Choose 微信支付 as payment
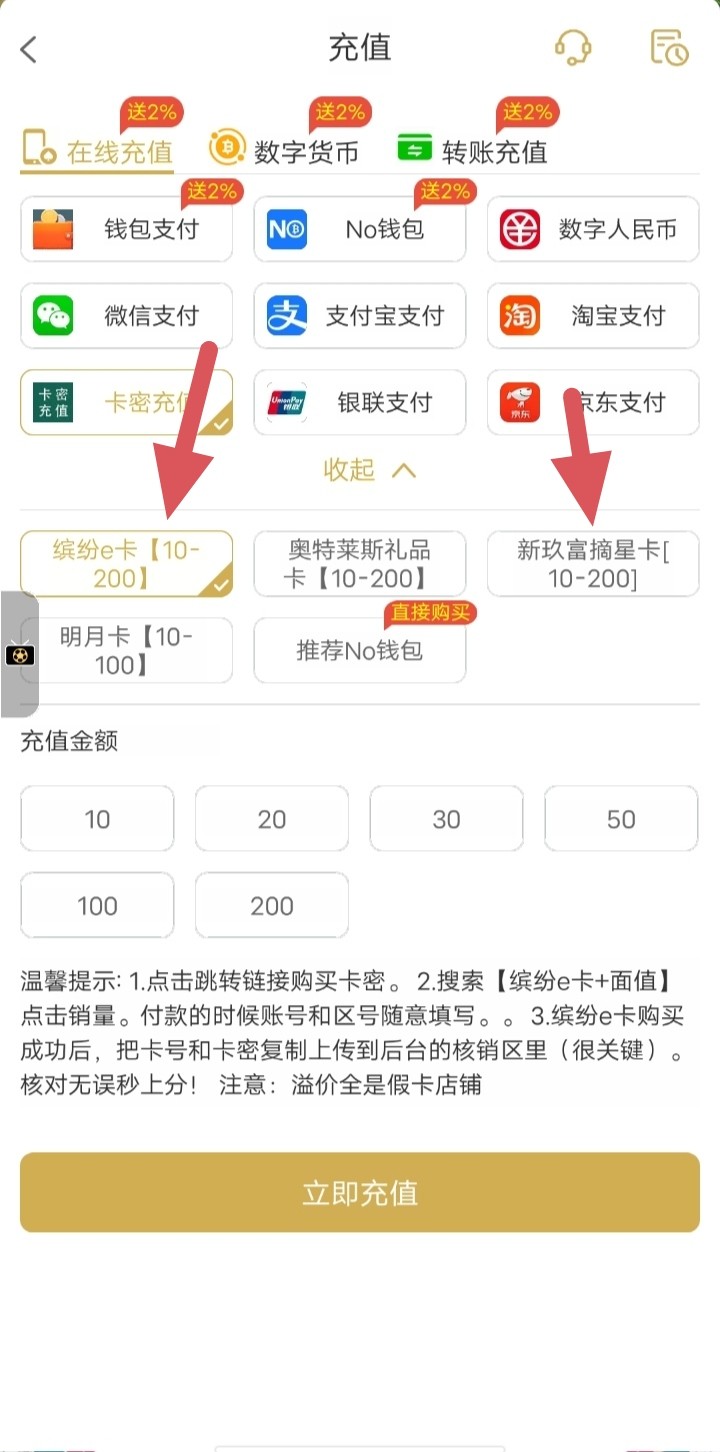The image size is (720, 1452). [x=127, y=316]
